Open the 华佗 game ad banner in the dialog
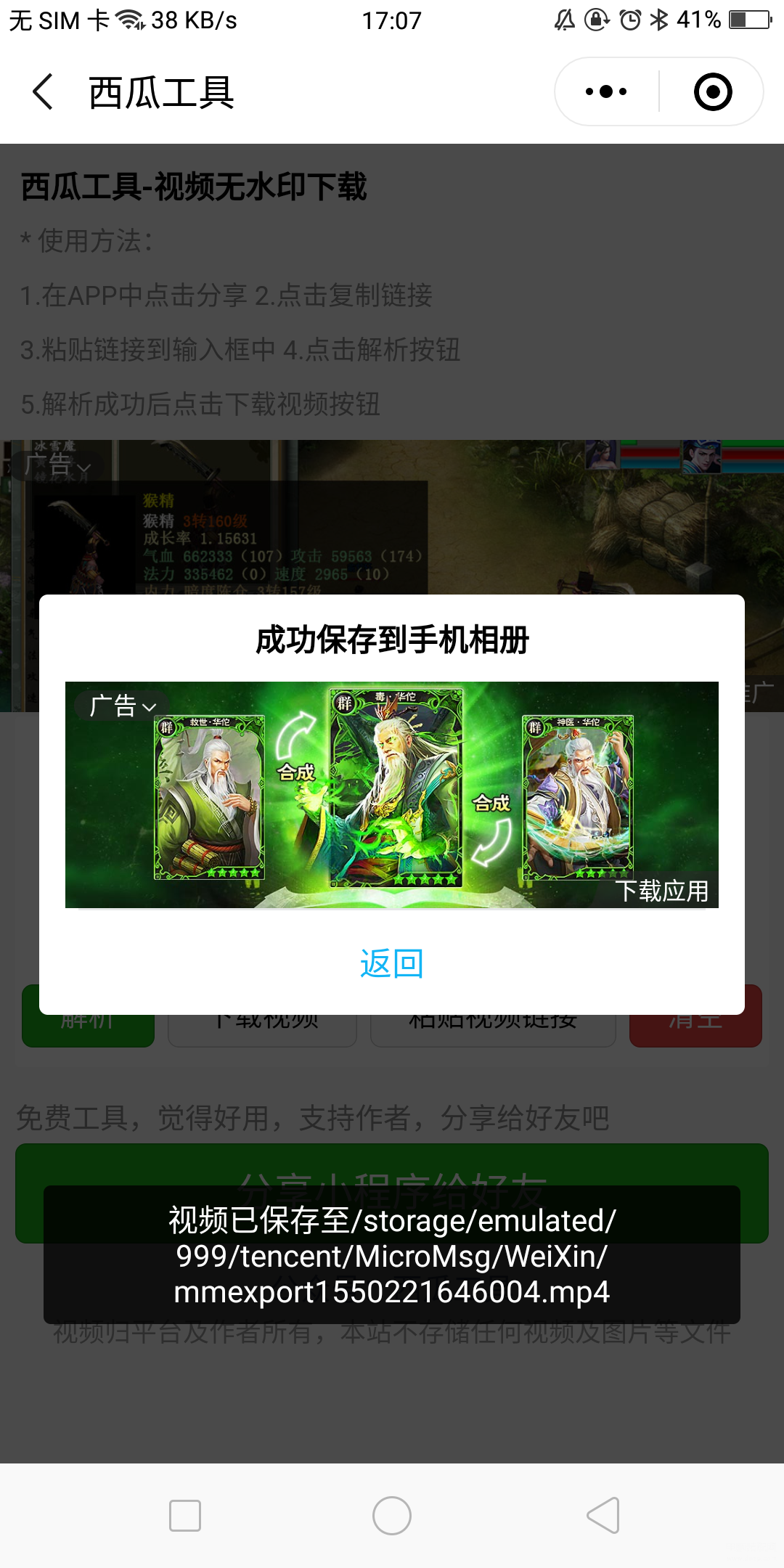 point(392,795)
